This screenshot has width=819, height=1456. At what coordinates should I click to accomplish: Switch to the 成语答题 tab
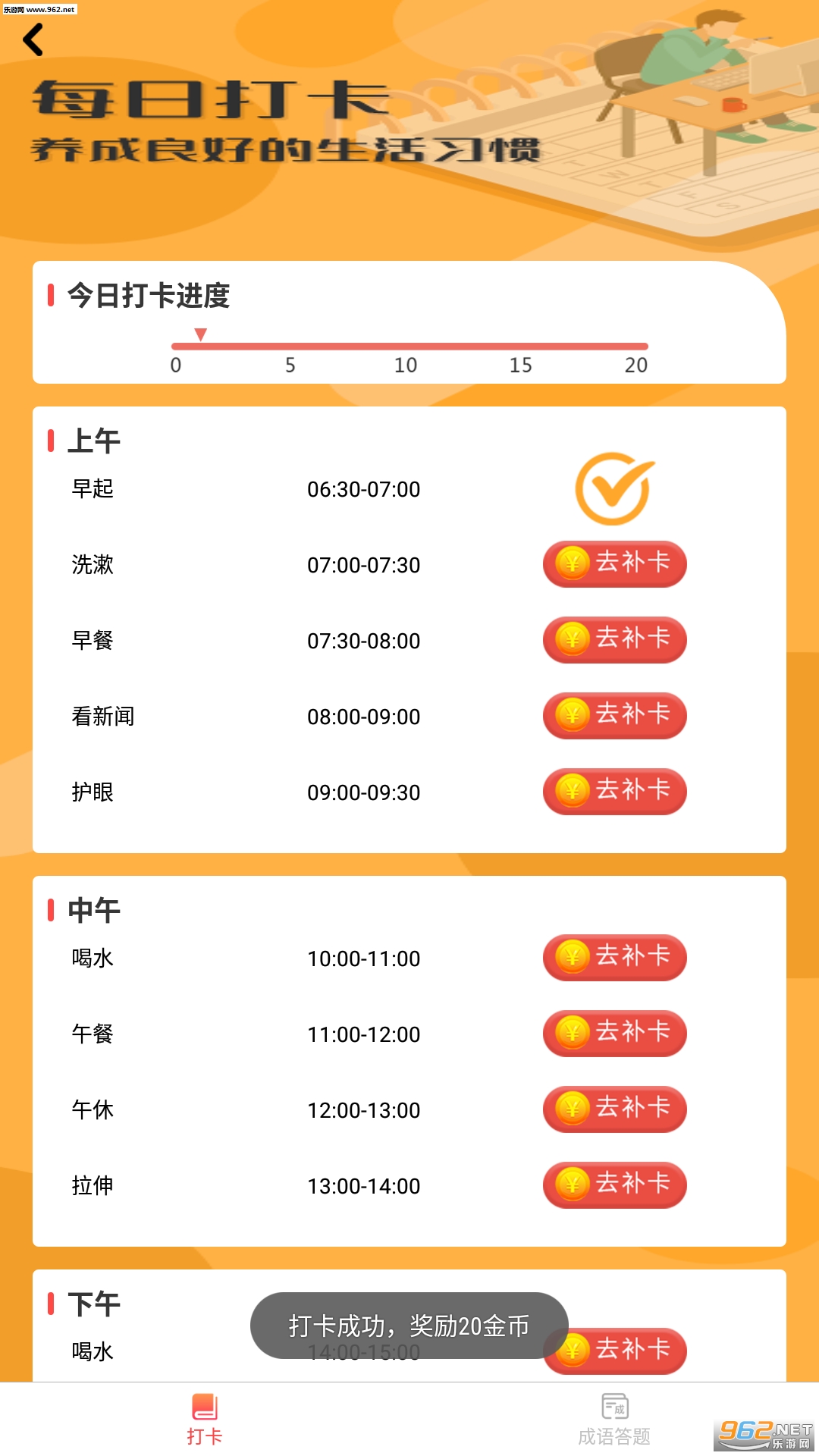pos(614,1420)
